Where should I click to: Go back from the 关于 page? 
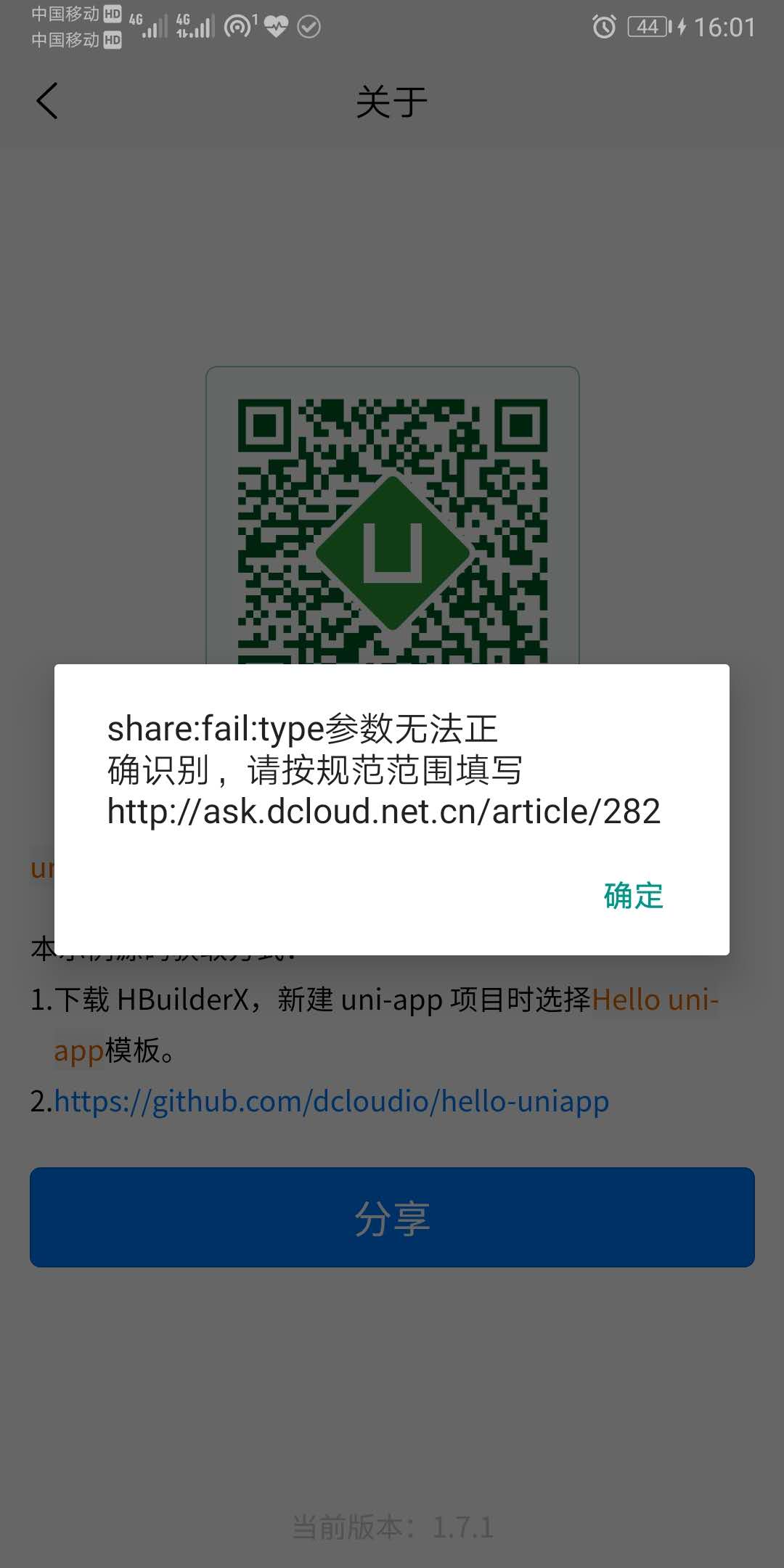(x=47, y=101)
